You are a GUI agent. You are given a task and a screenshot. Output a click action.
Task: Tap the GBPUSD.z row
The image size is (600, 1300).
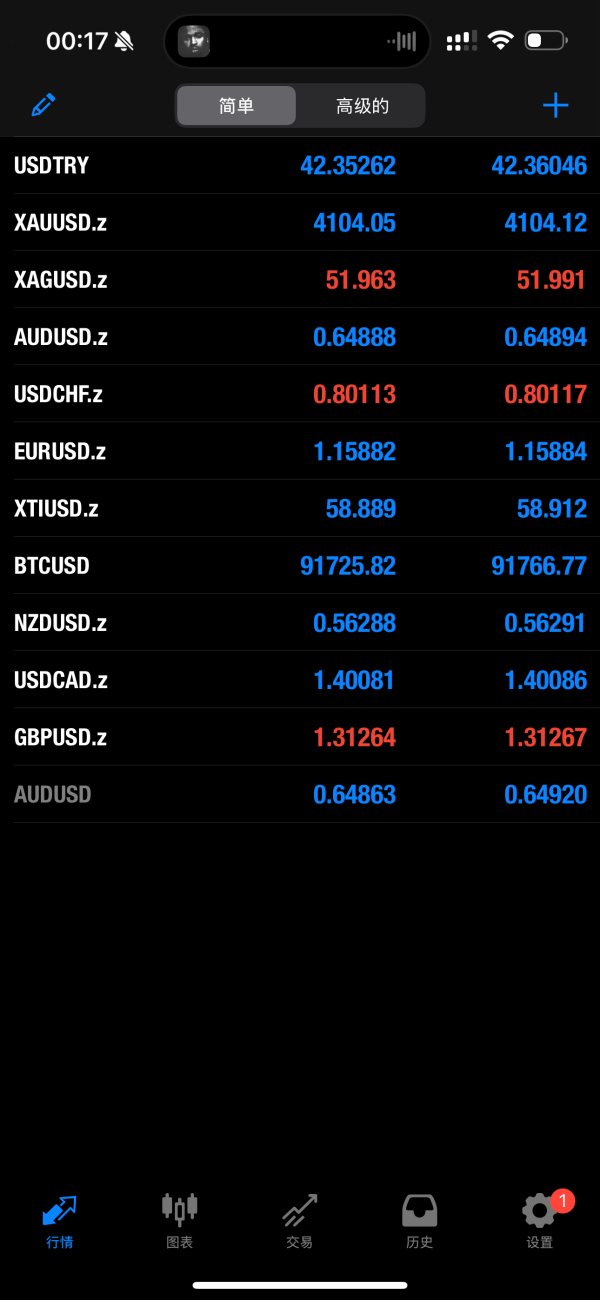[300, 737]
